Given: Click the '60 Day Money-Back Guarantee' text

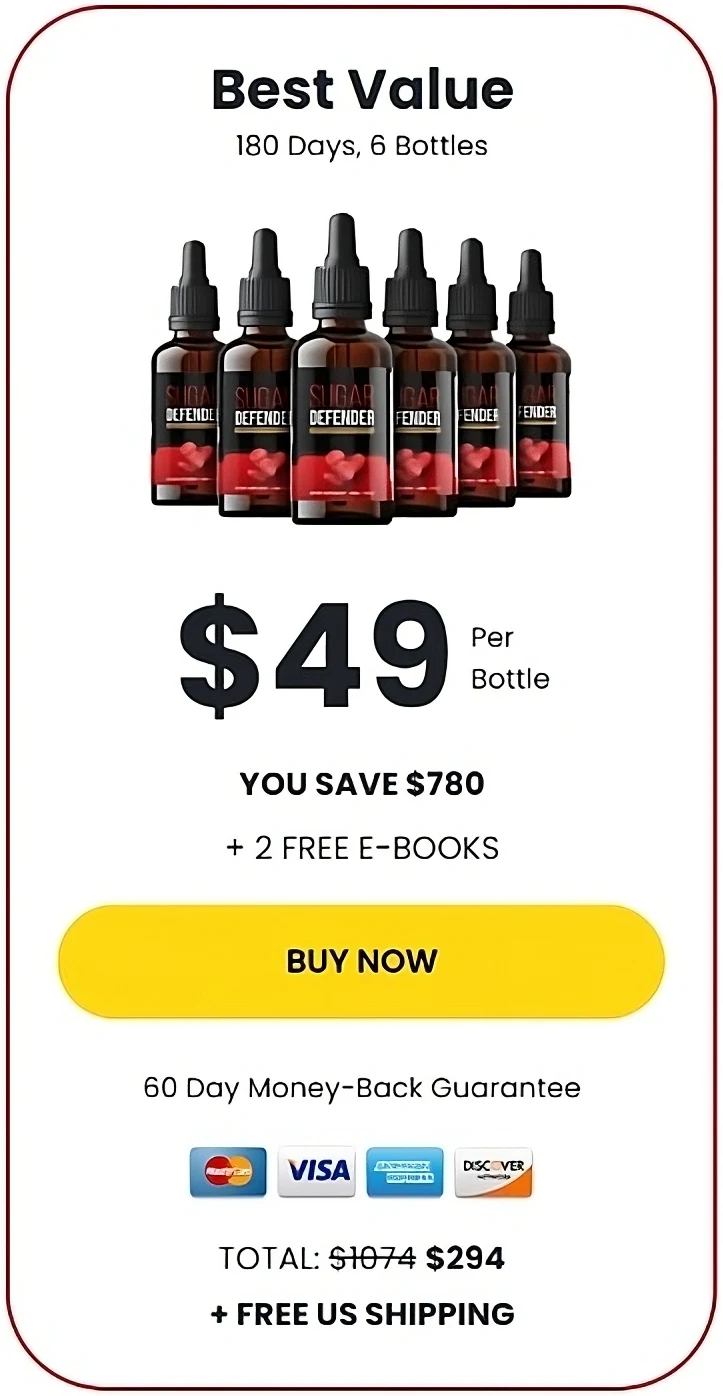Looking at the screenshot, I should click(x=361, y=1088).
